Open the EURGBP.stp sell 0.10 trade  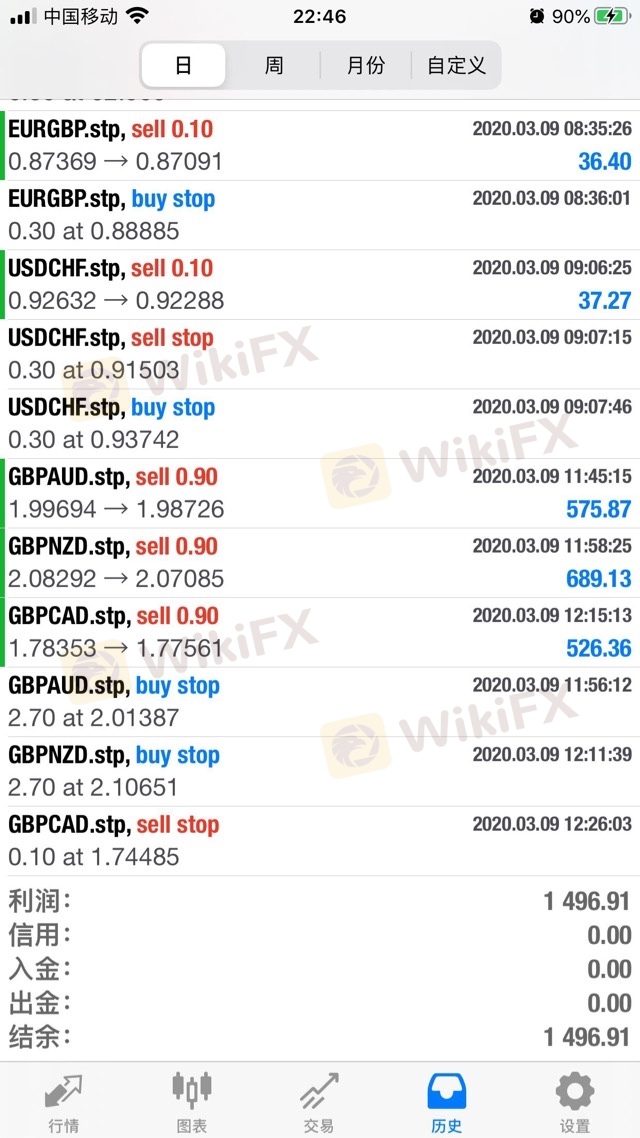tap(320, 145)
